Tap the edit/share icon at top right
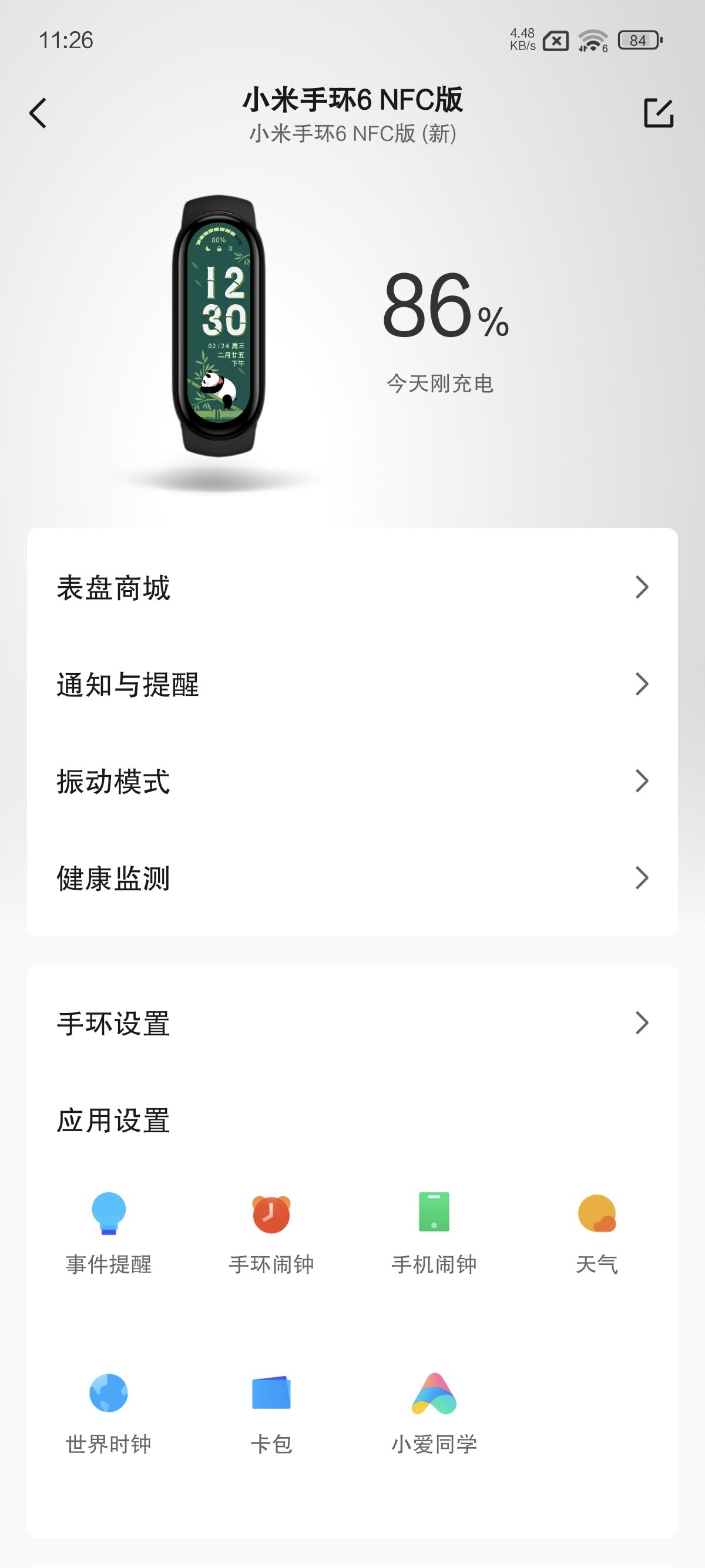This screenshot has width=705, height=1568. (x=658, y=113)
